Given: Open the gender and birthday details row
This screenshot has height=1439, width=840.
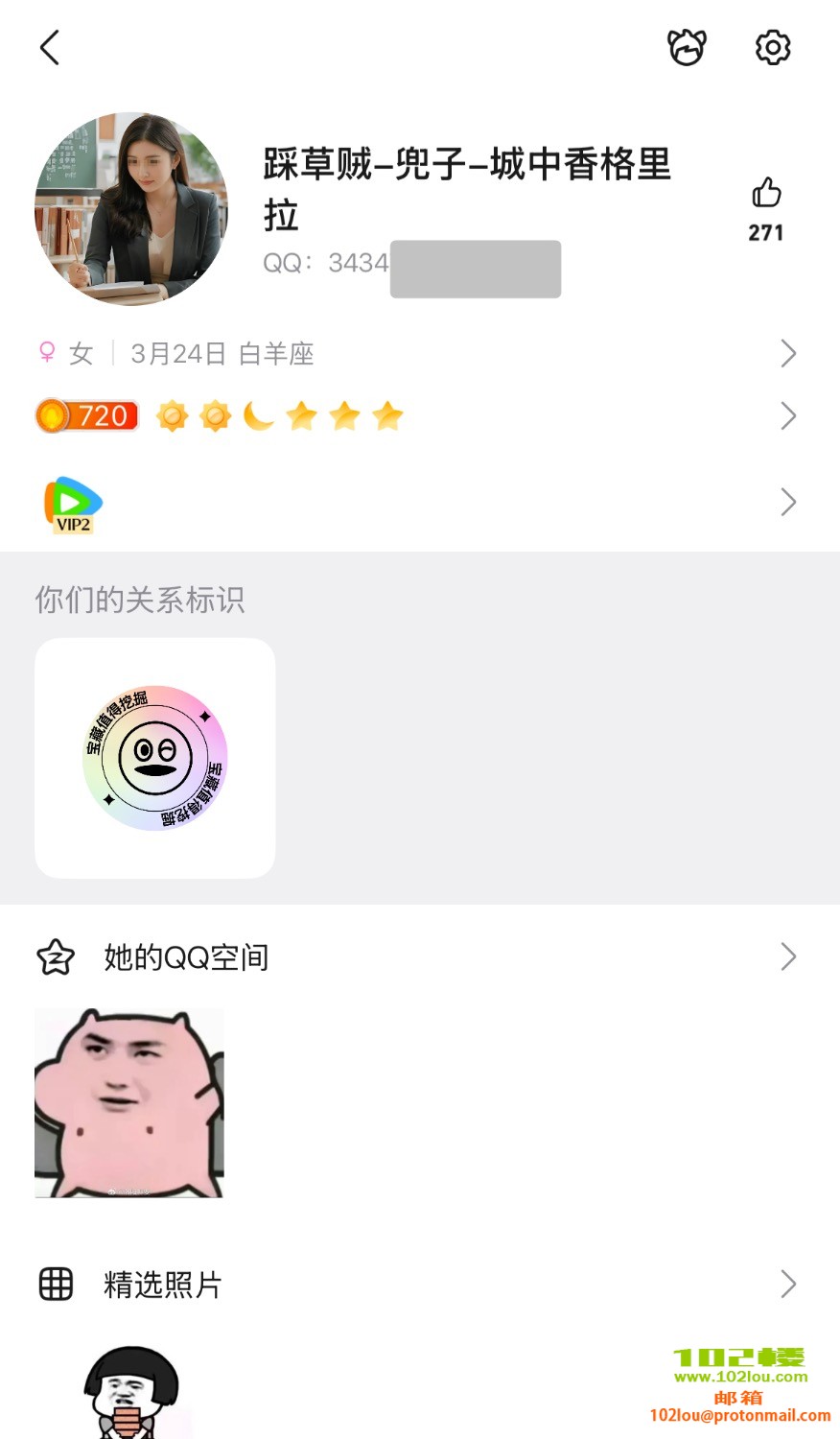Looking at the screenshot, I should 418,354.
